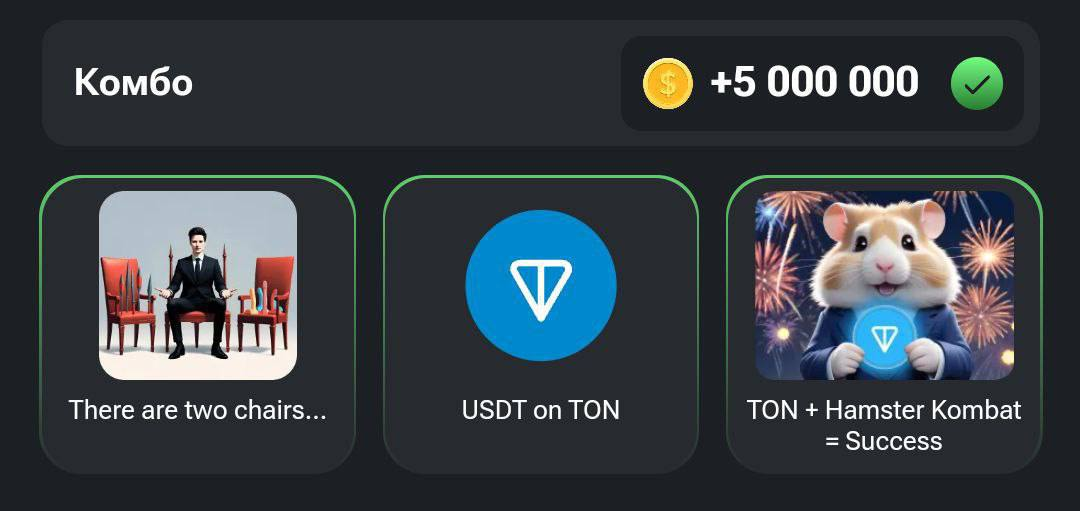Viewport: 1080px width, 511px height.
Task: Open 'TON + Hamster Kombat = Success' card
Action: pos(884,323)
